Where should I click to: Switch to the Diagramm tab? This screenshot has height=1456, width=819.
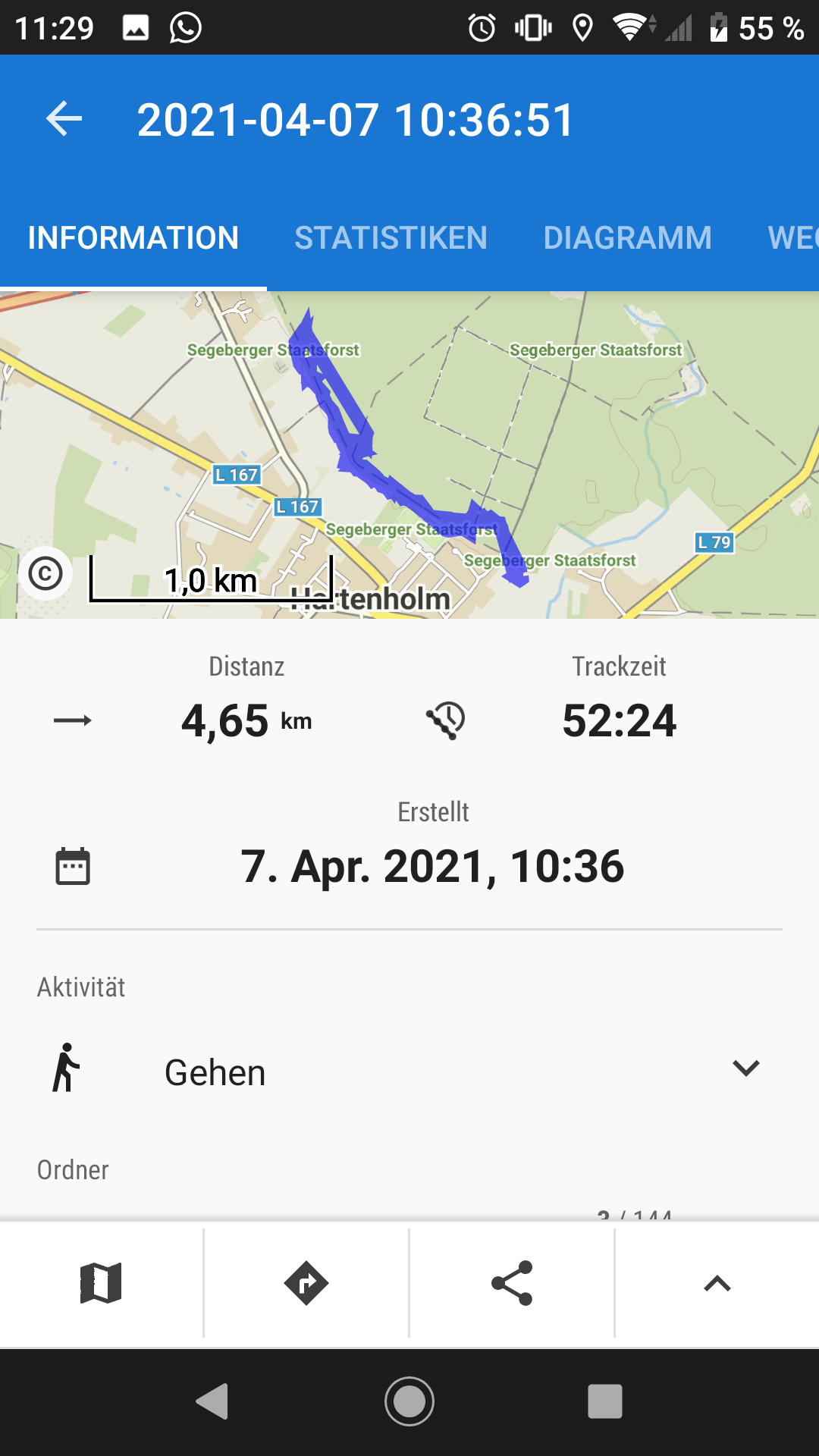[627, 238]
